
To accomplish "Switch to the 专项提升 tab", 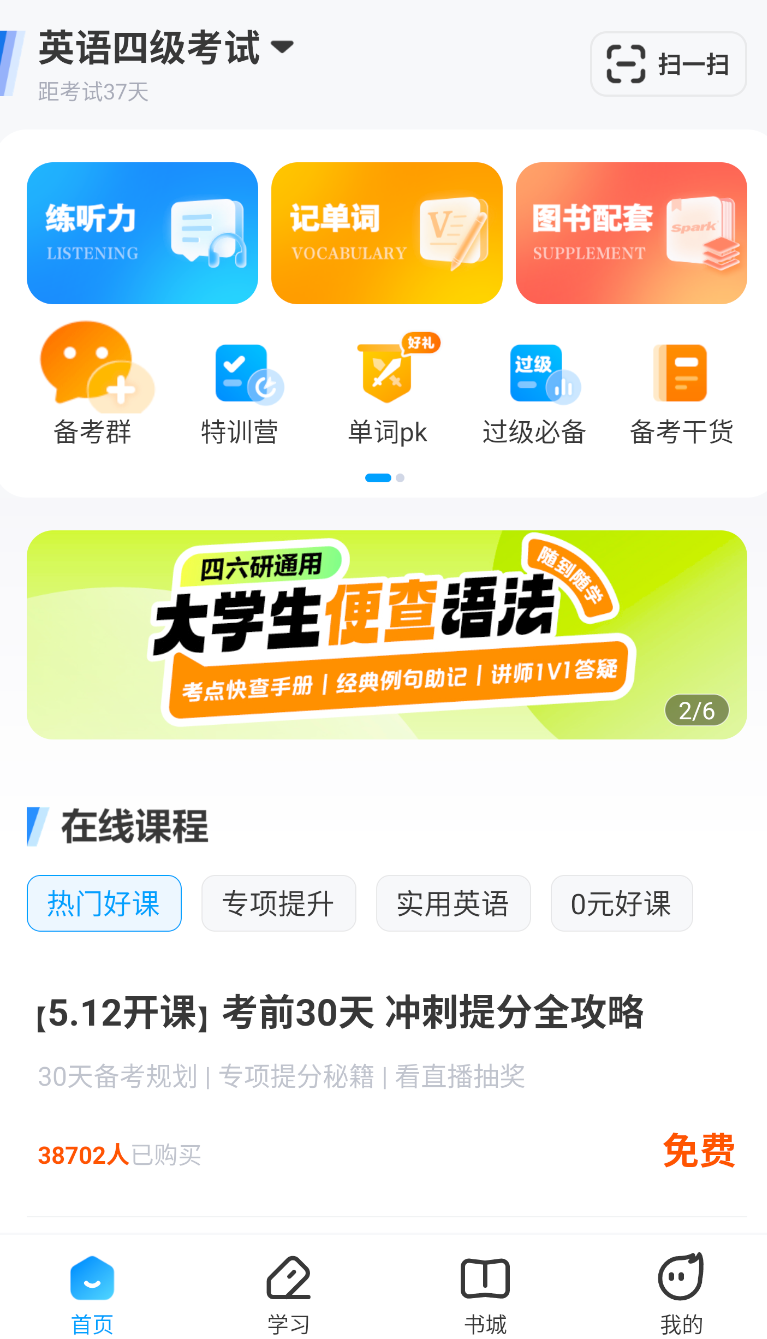I will coord(278,904).
